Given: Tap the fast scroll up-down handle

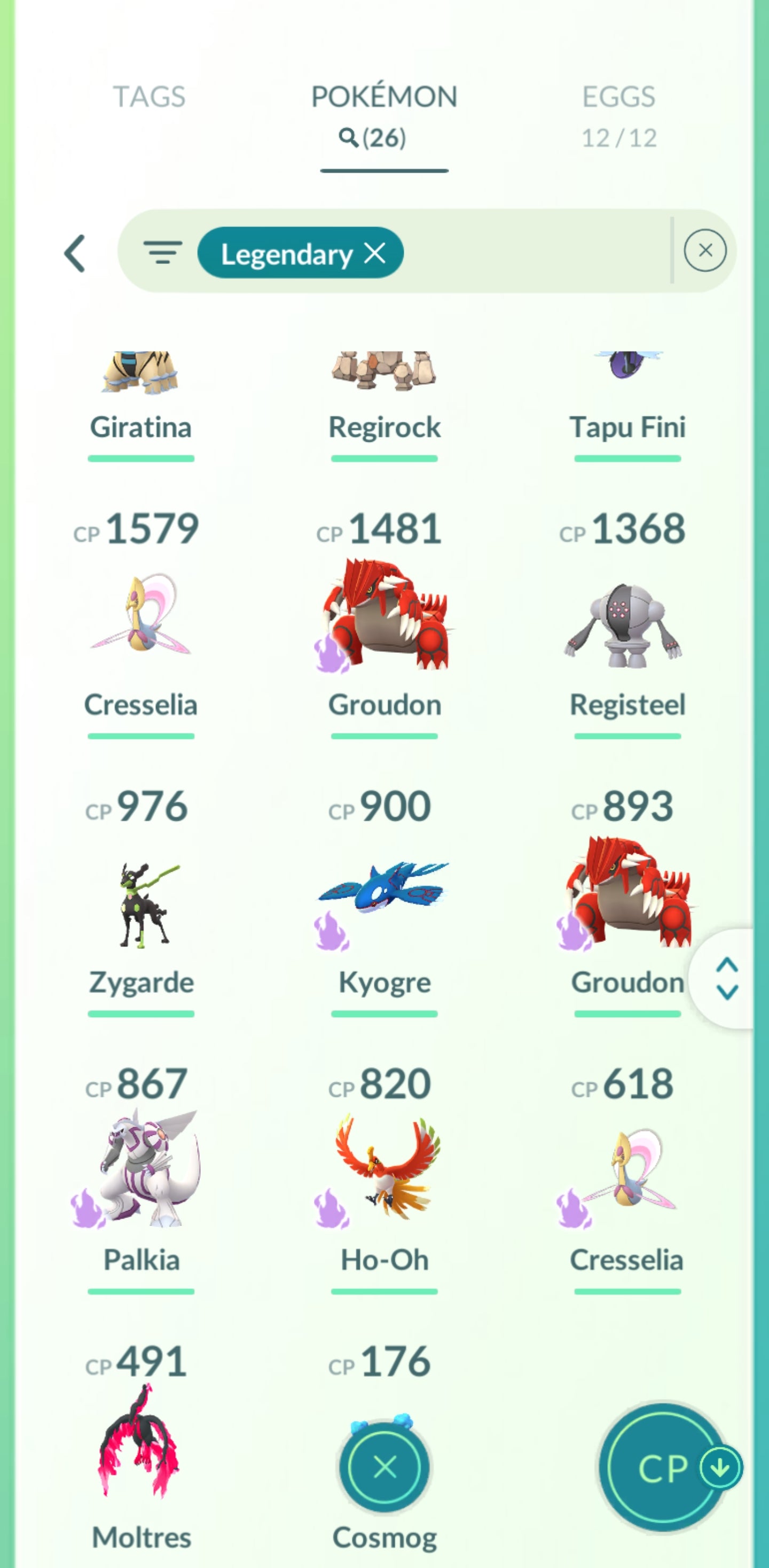Looking at the screenshot, I should click(x=727, y=979).
